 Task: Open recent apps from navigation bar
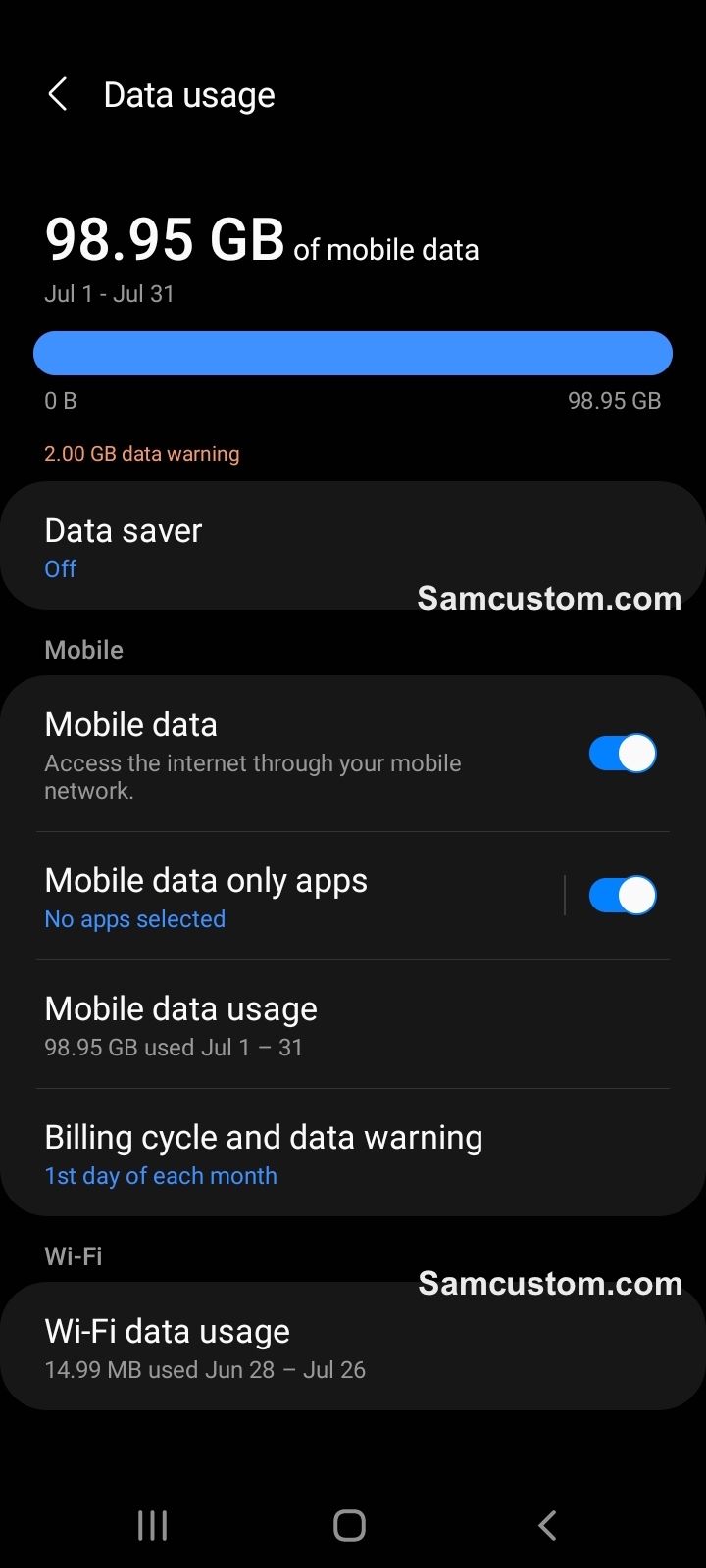click(152, 1525)
